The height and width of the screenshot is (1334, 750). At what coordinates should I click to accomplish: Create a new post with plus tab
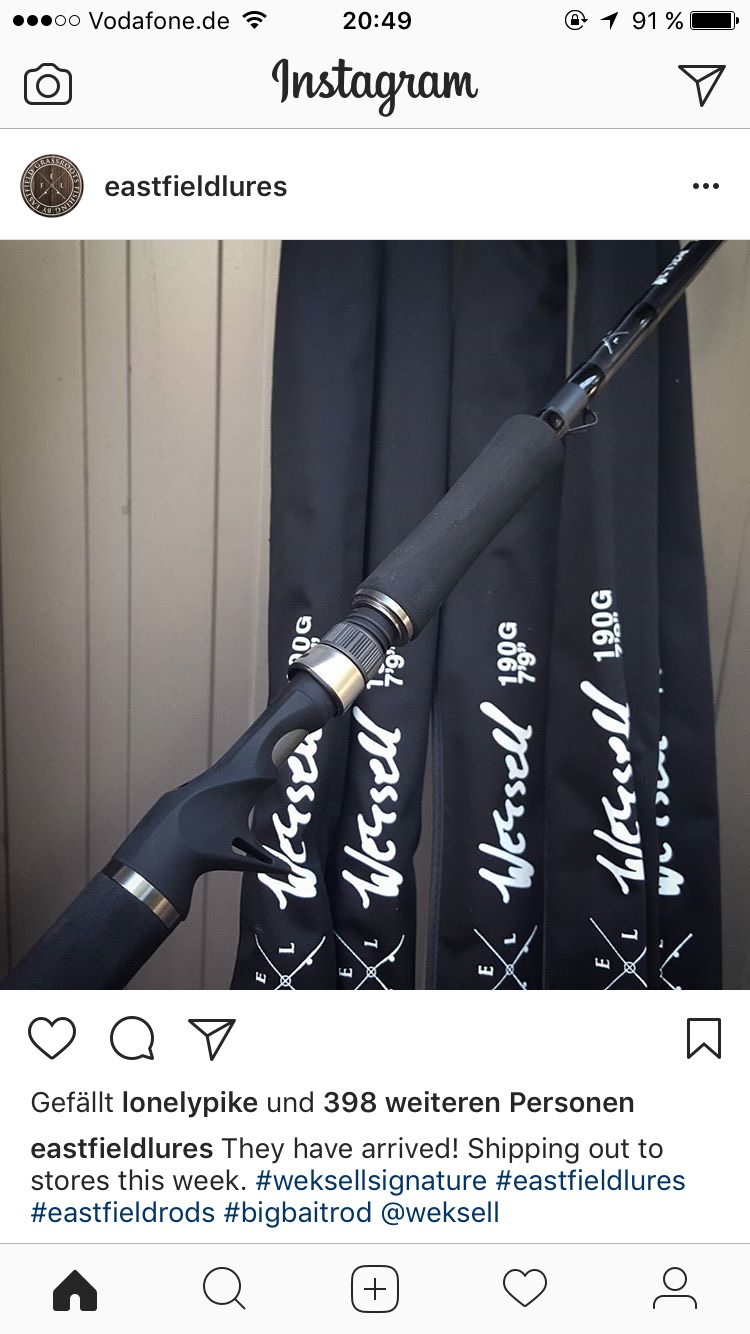pyautogui.click(x=375, y=1288)
